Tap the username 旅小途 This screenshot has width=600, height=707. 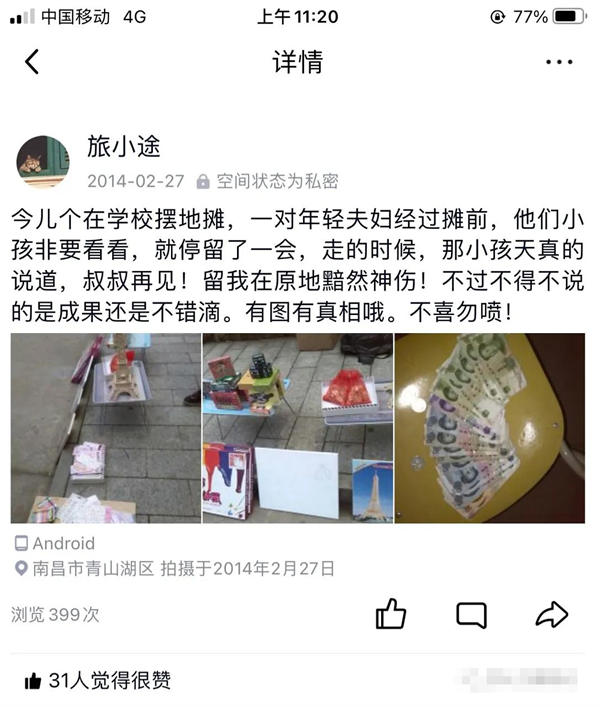[123, 148]
